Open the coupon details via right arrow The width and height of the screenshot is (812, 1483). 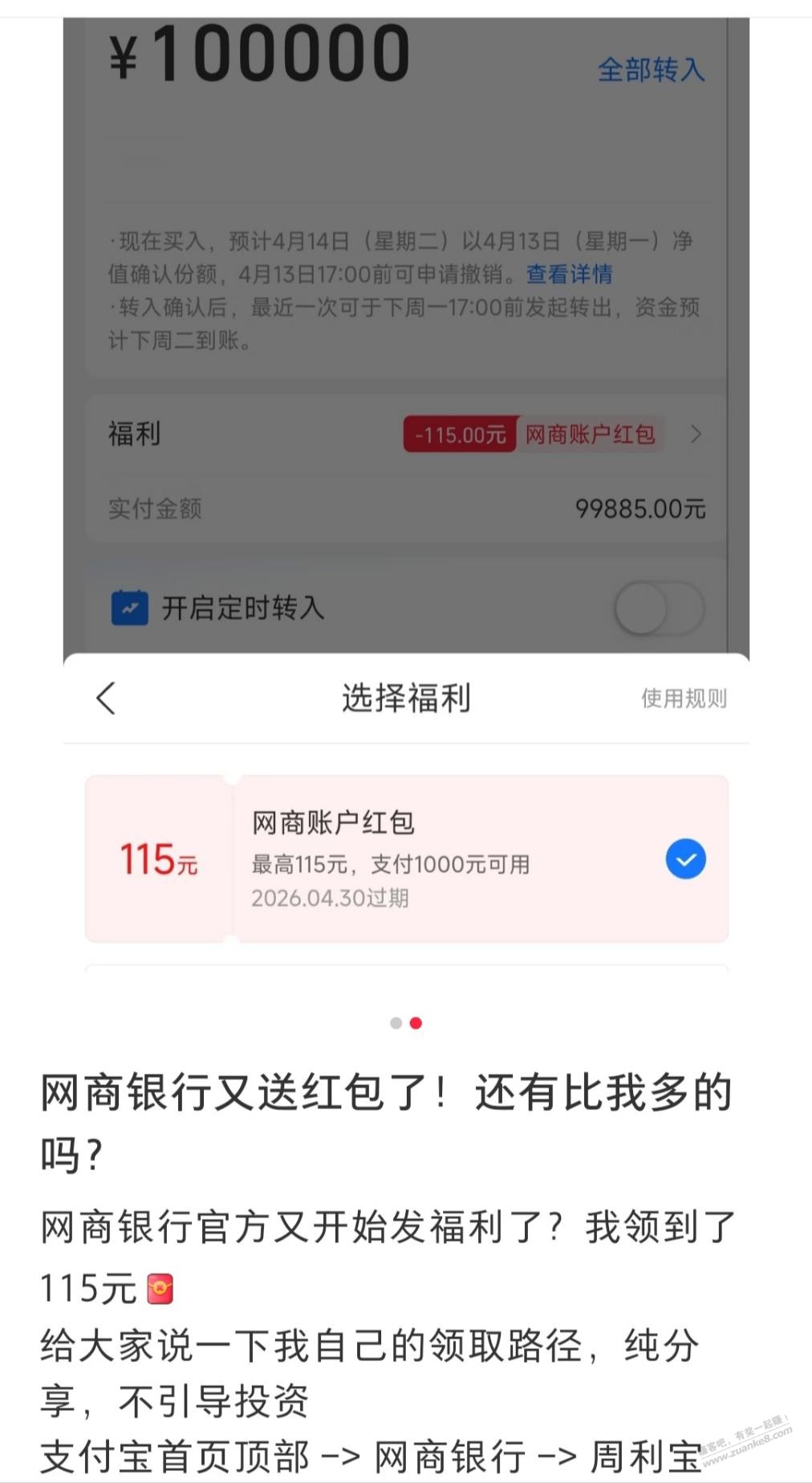coord(697,434)
